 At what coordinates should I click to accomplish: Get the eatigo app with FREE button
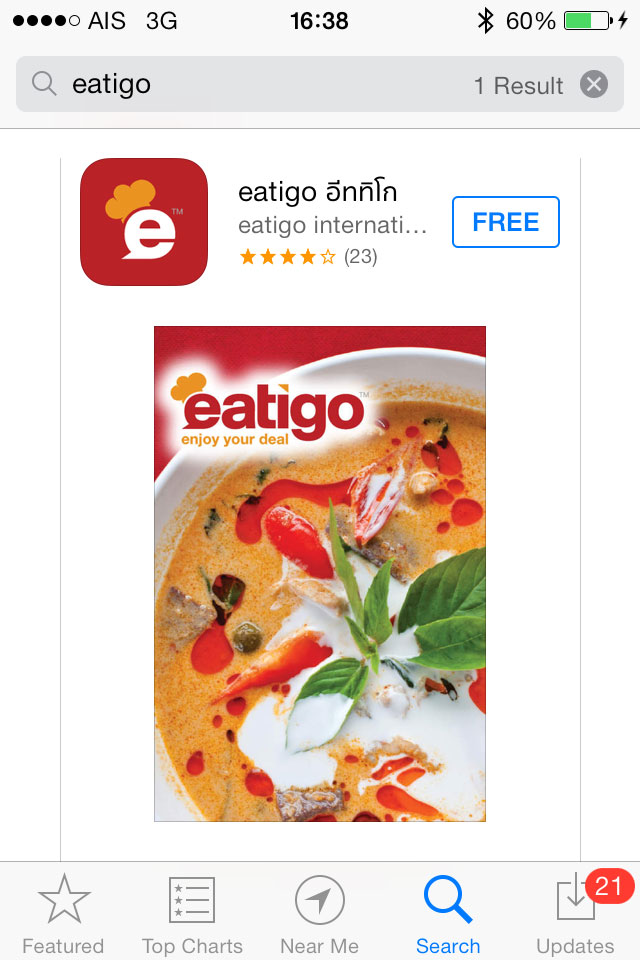pos(505,222)
